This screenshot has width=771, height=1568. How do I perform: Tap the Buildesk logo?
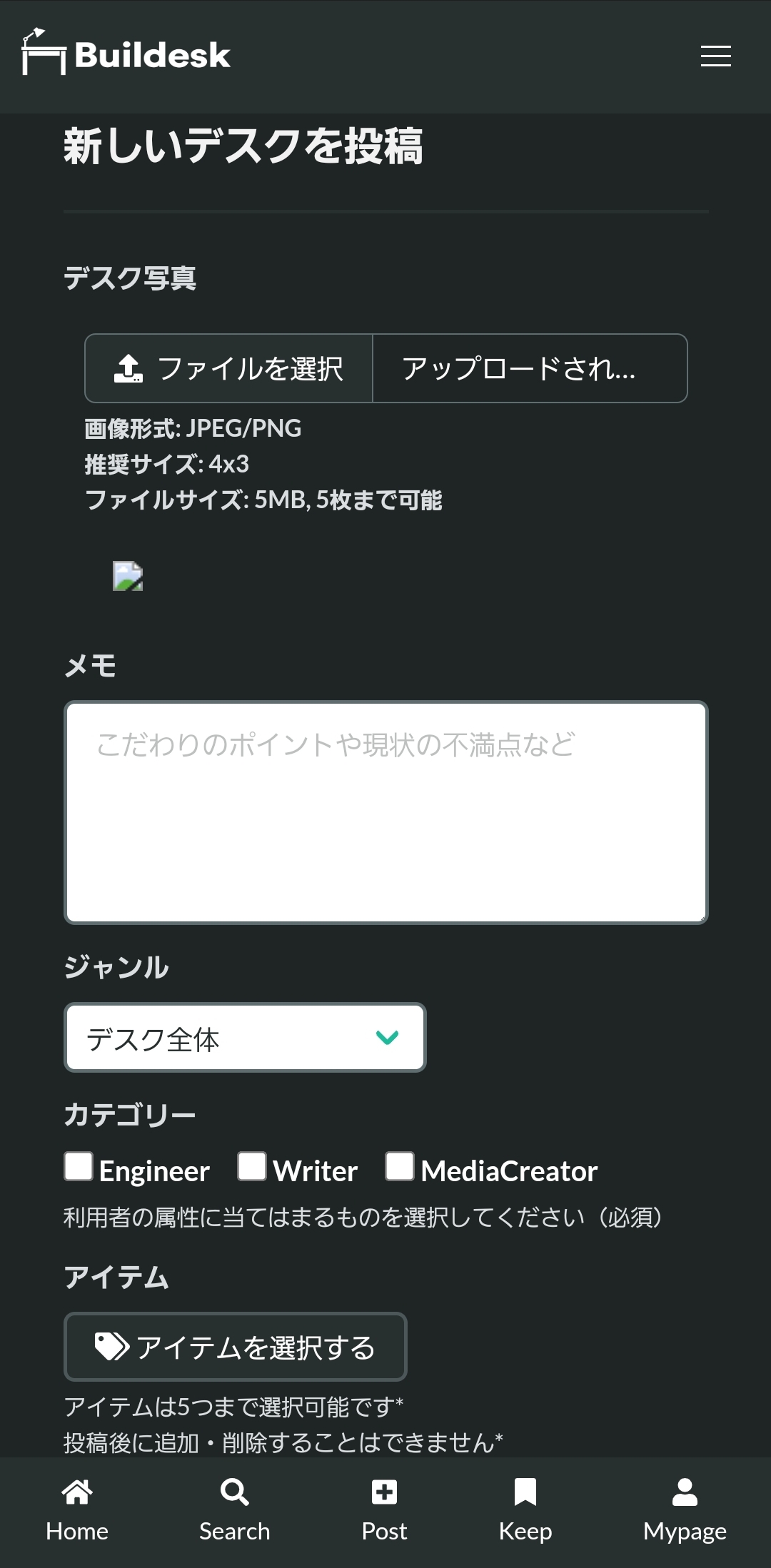pos(126,52)
